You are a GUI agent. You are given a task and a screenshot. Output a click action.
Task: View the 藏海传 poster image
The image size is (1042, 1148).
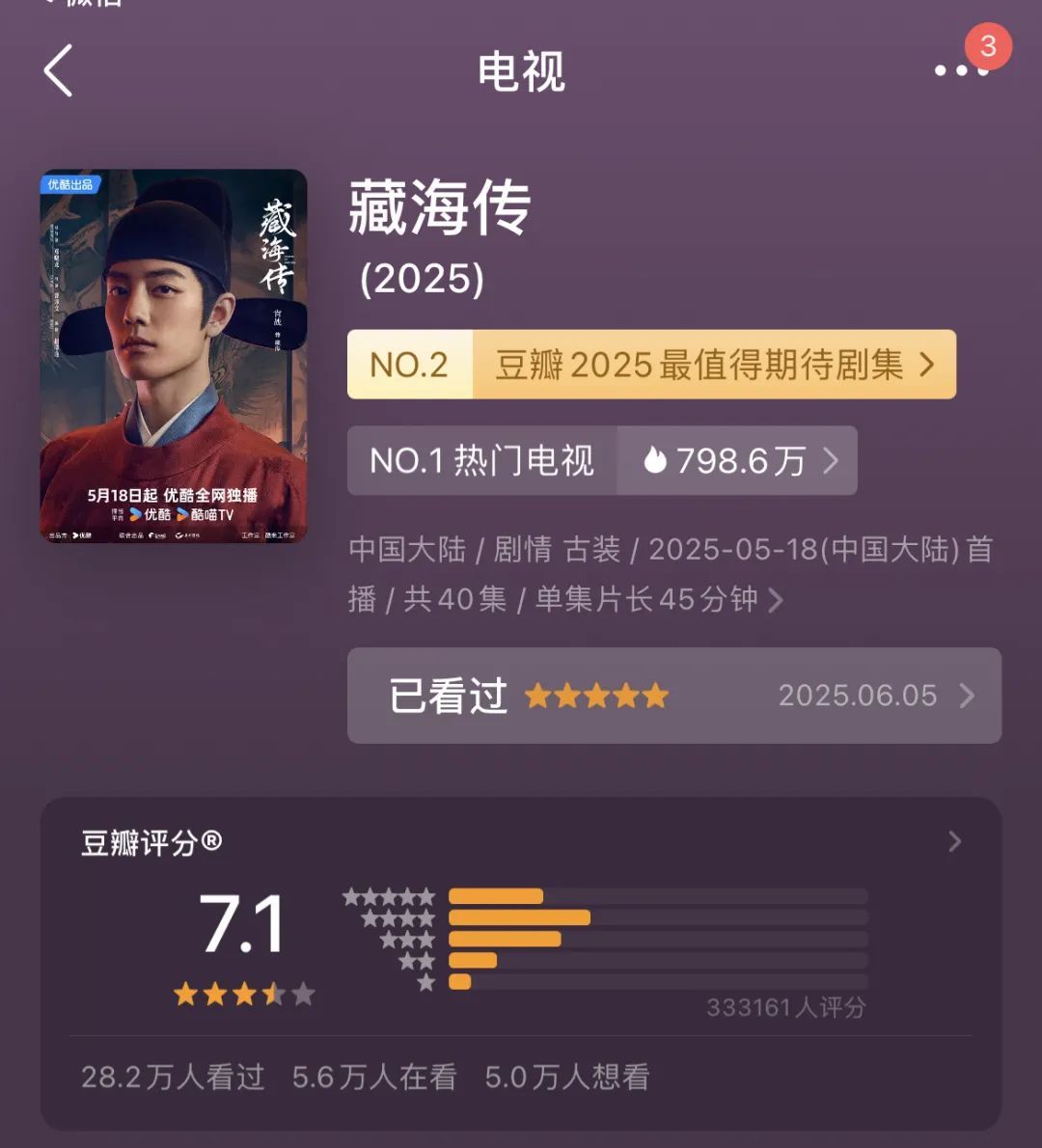pyautogui.click(x=174, y=356)
